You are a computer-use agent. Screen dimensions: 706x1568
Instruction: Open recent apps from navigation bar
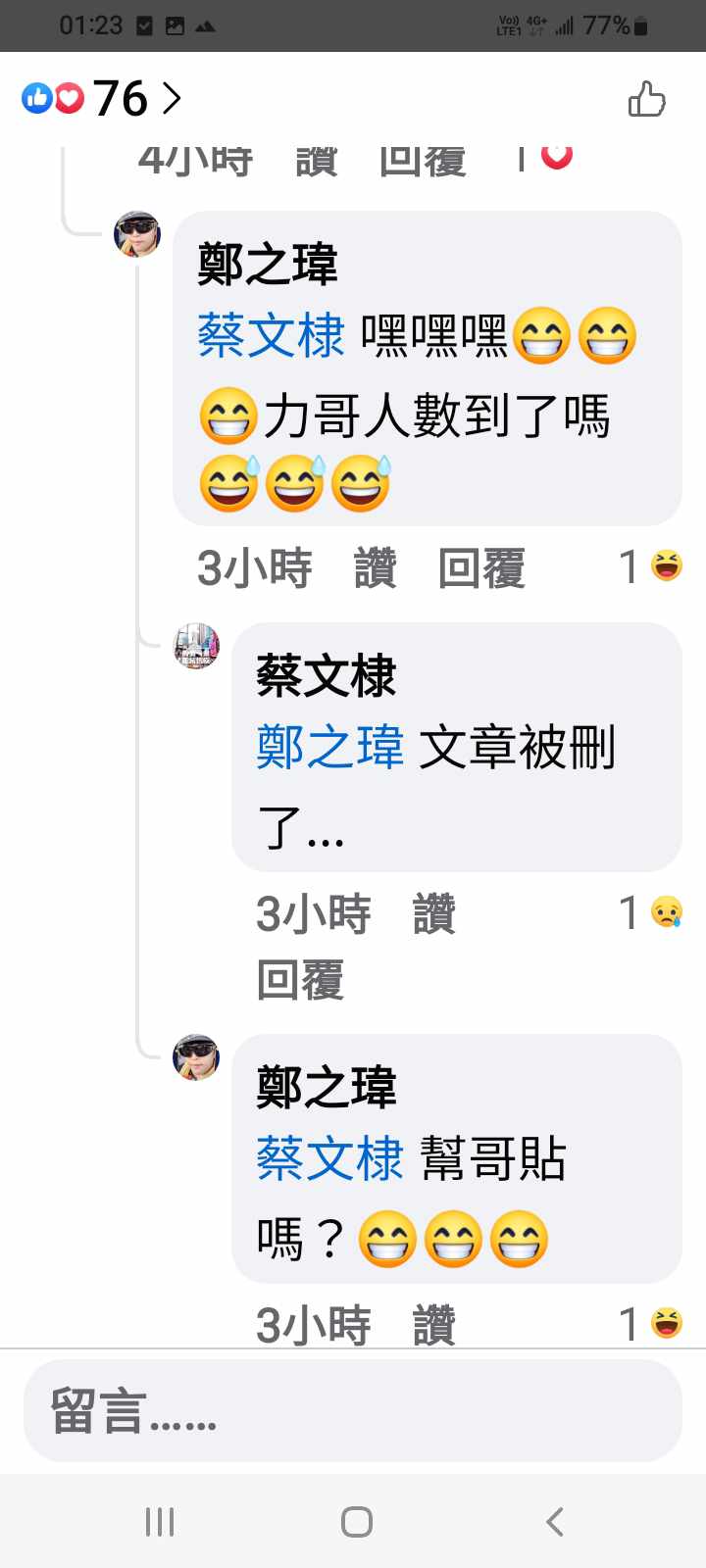click(160, 1521)
